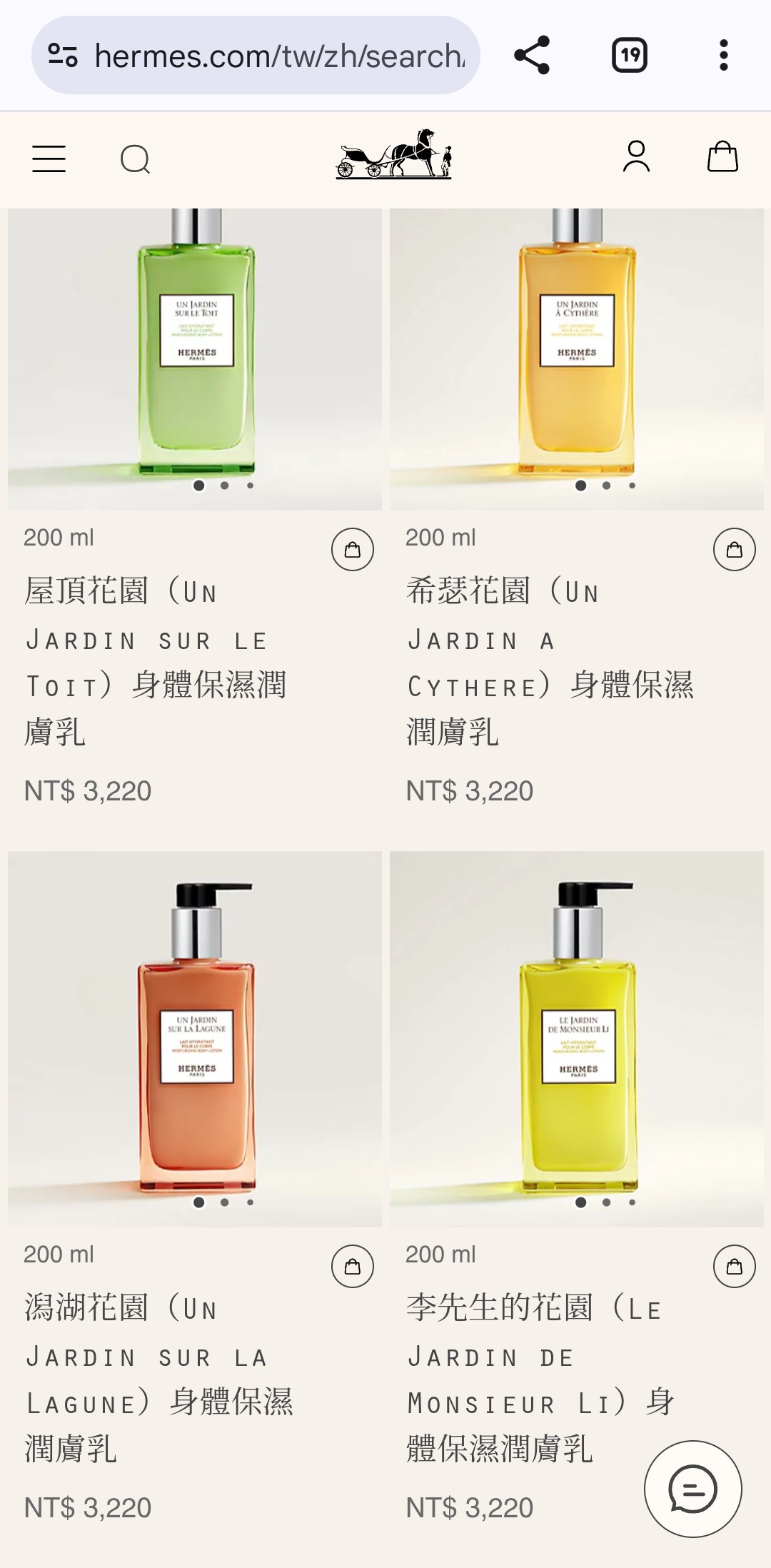
Task: Open the green Un Jardin sur le Toit product
Action: 195,359
